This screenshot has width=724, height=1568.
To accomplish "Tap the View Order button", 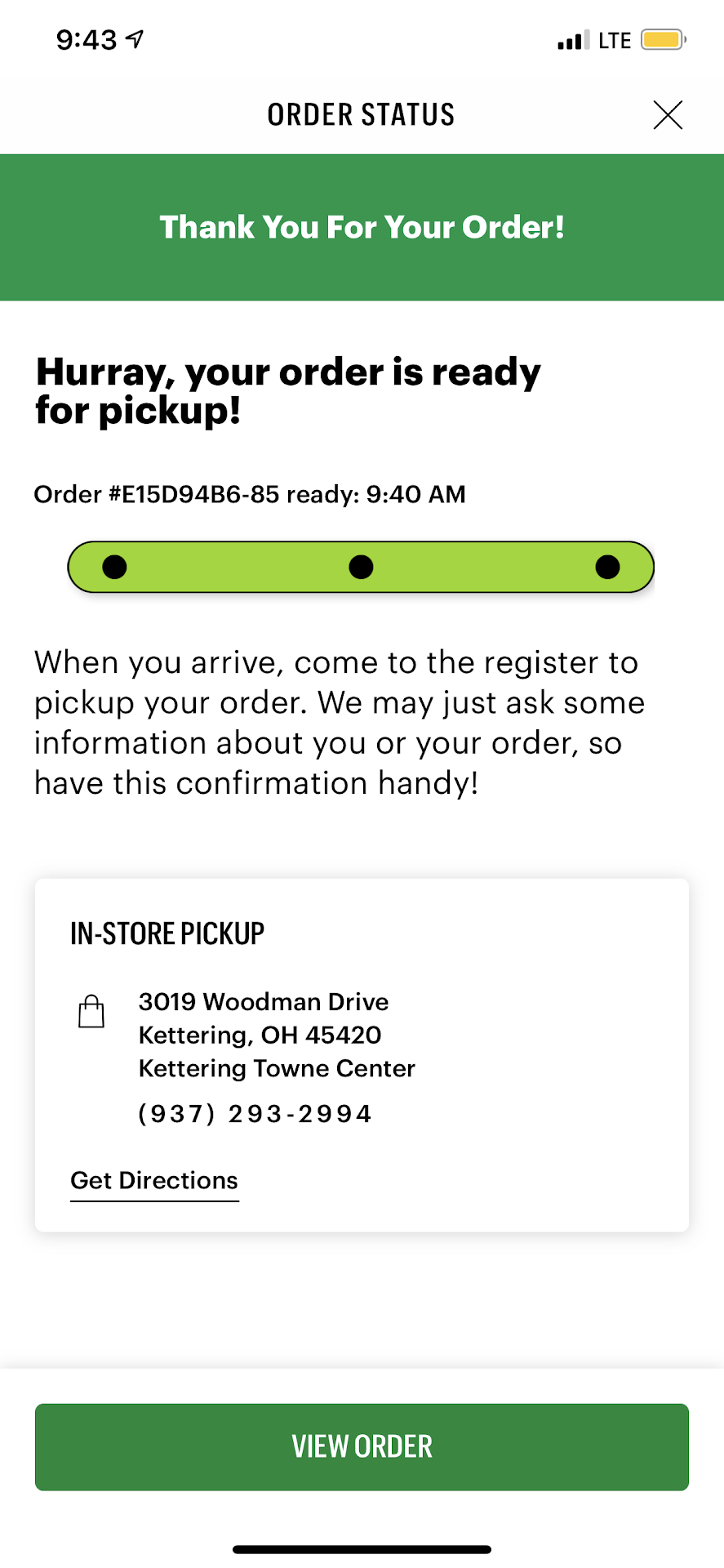I will click(362, 1446).
